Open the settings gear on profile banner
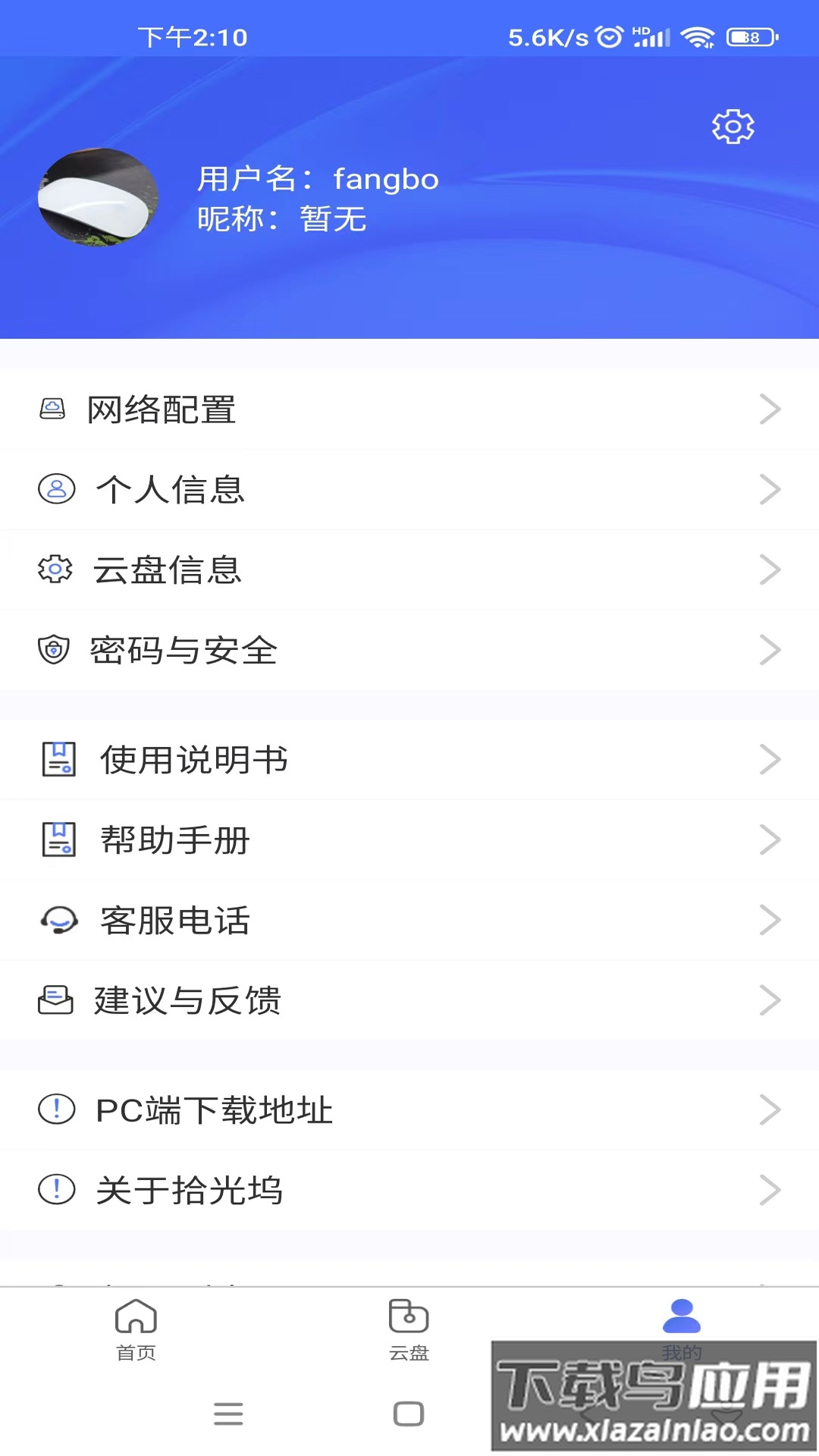The image size is (819, 1456). click(x=733, y=127)
